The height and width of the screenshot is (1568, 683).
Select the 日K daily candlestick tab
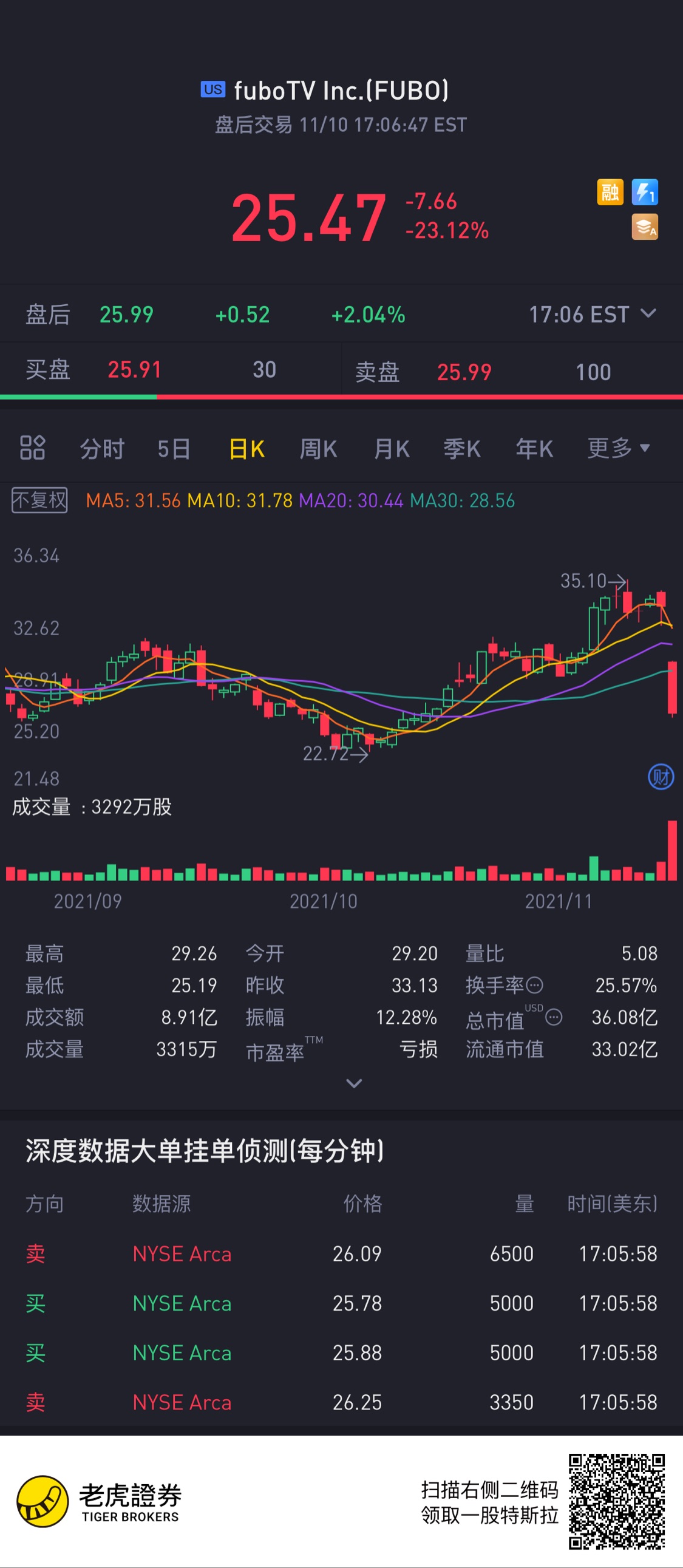246,449
